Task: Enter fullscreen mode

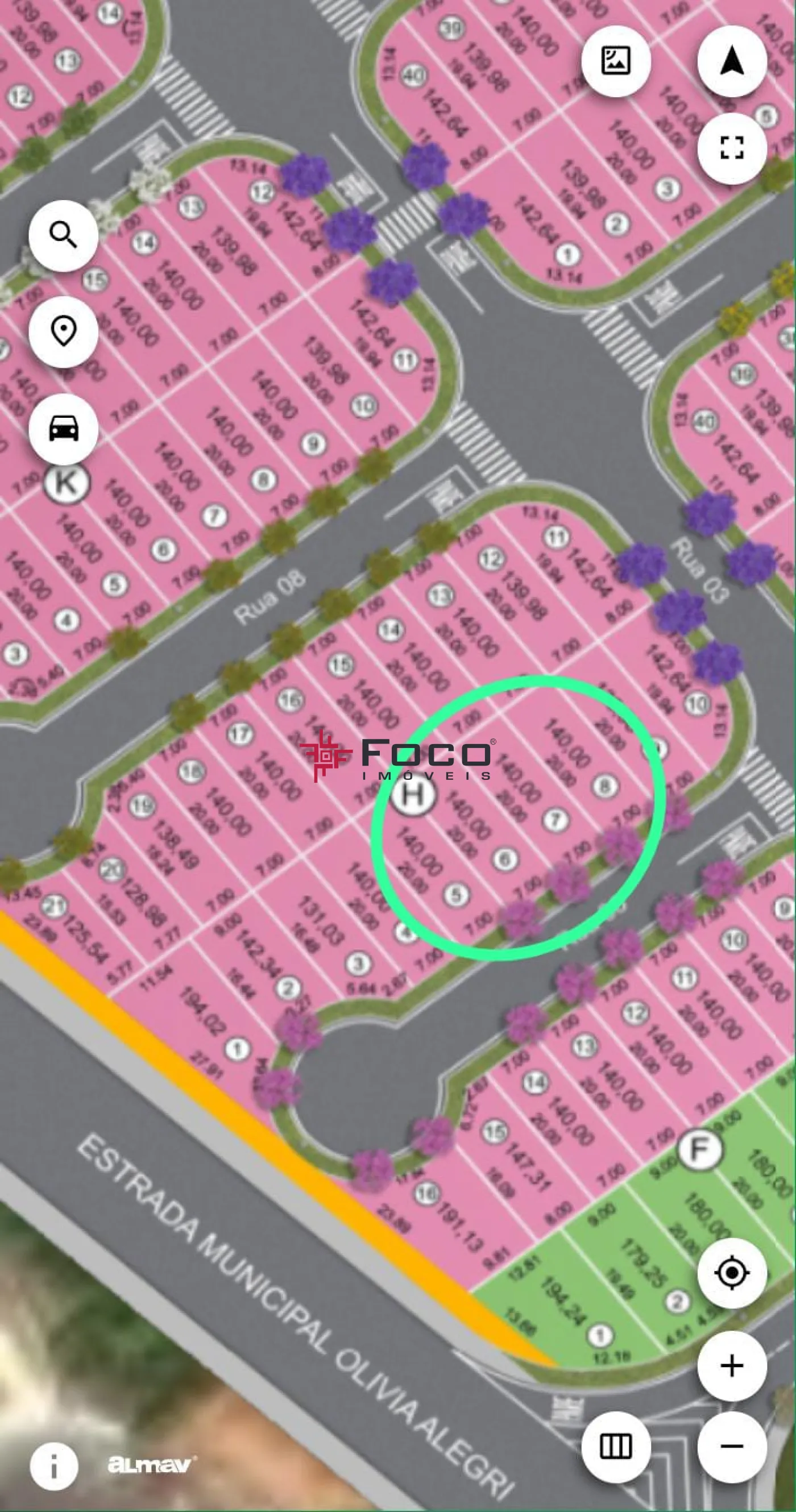Action: [x=731, y=148]
